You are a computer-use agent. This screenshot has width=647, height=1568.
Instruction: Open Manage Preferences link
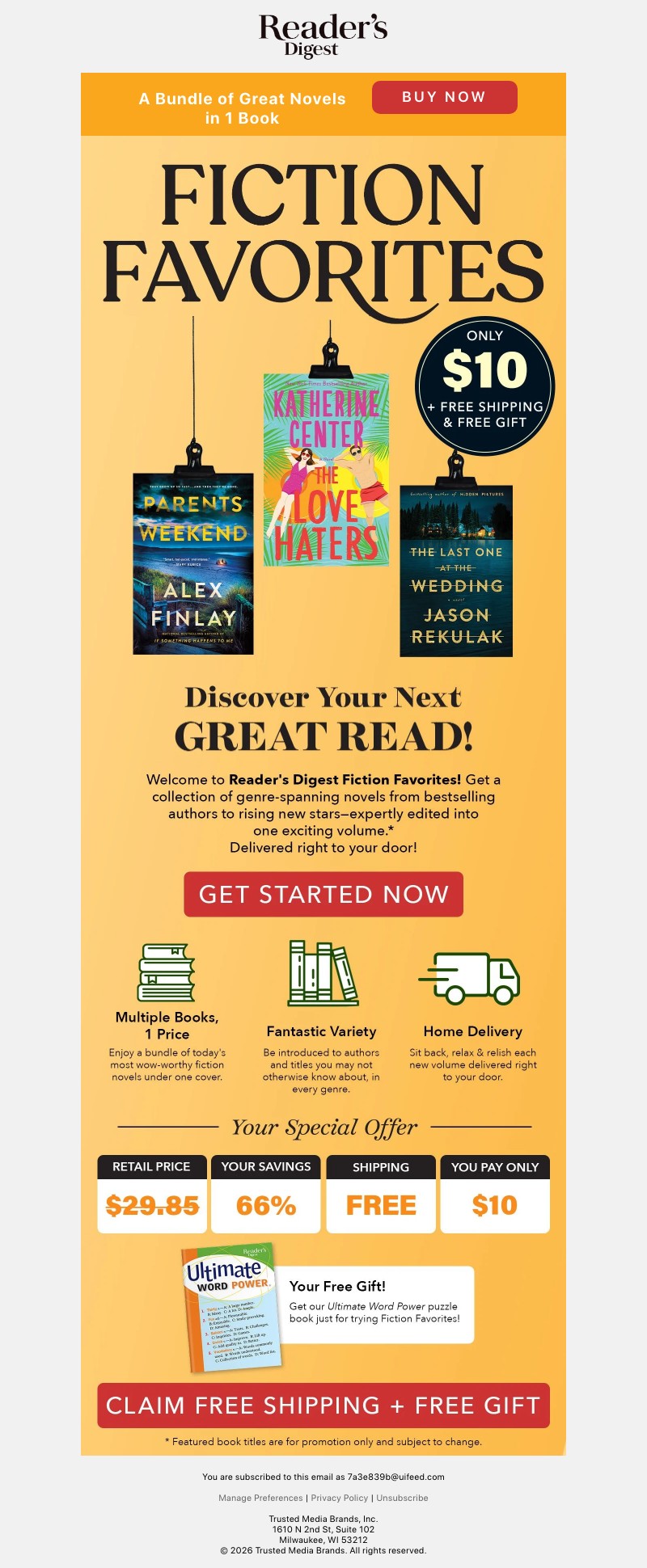260,1498
